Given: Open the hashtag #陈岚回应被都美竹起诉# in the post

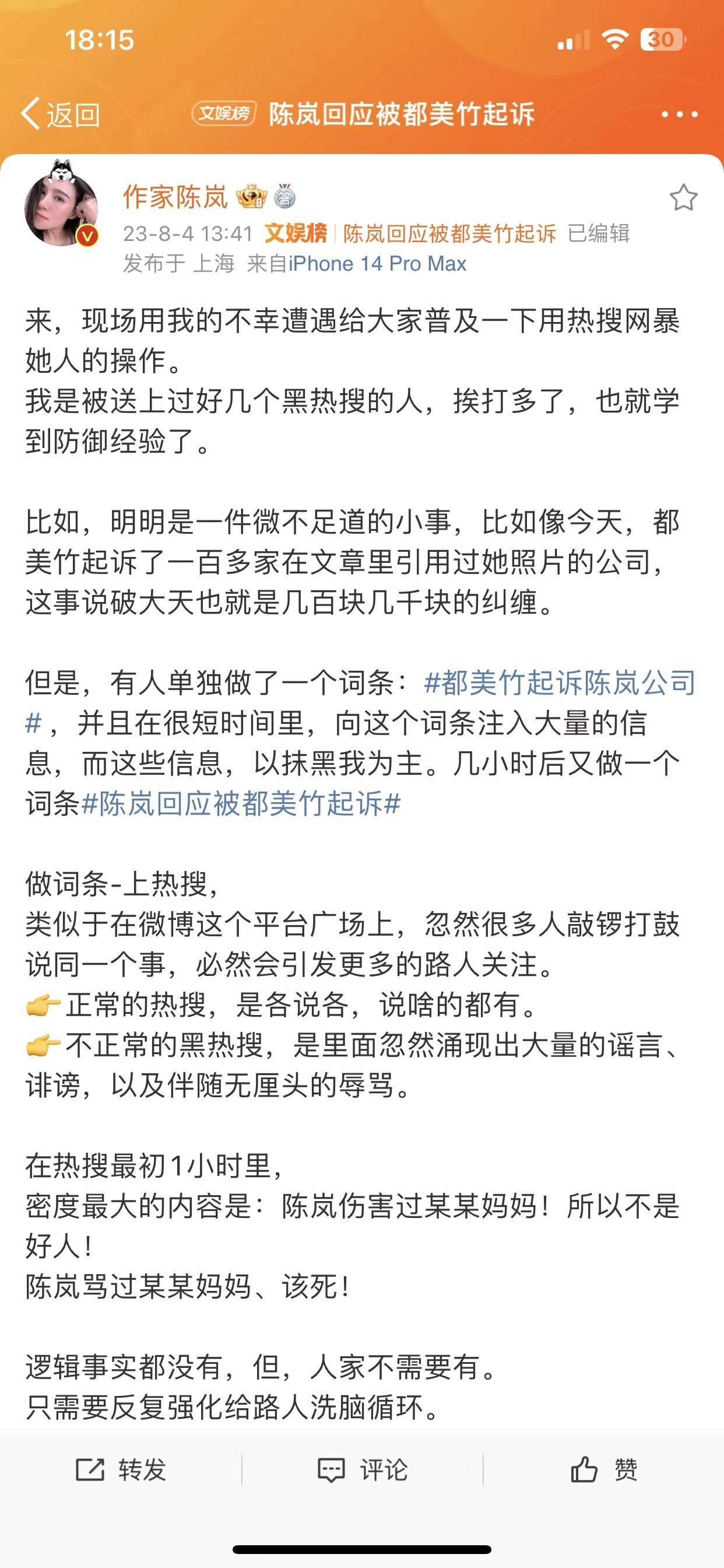Looking at the screenshot, I should click(x=241, y=803).
